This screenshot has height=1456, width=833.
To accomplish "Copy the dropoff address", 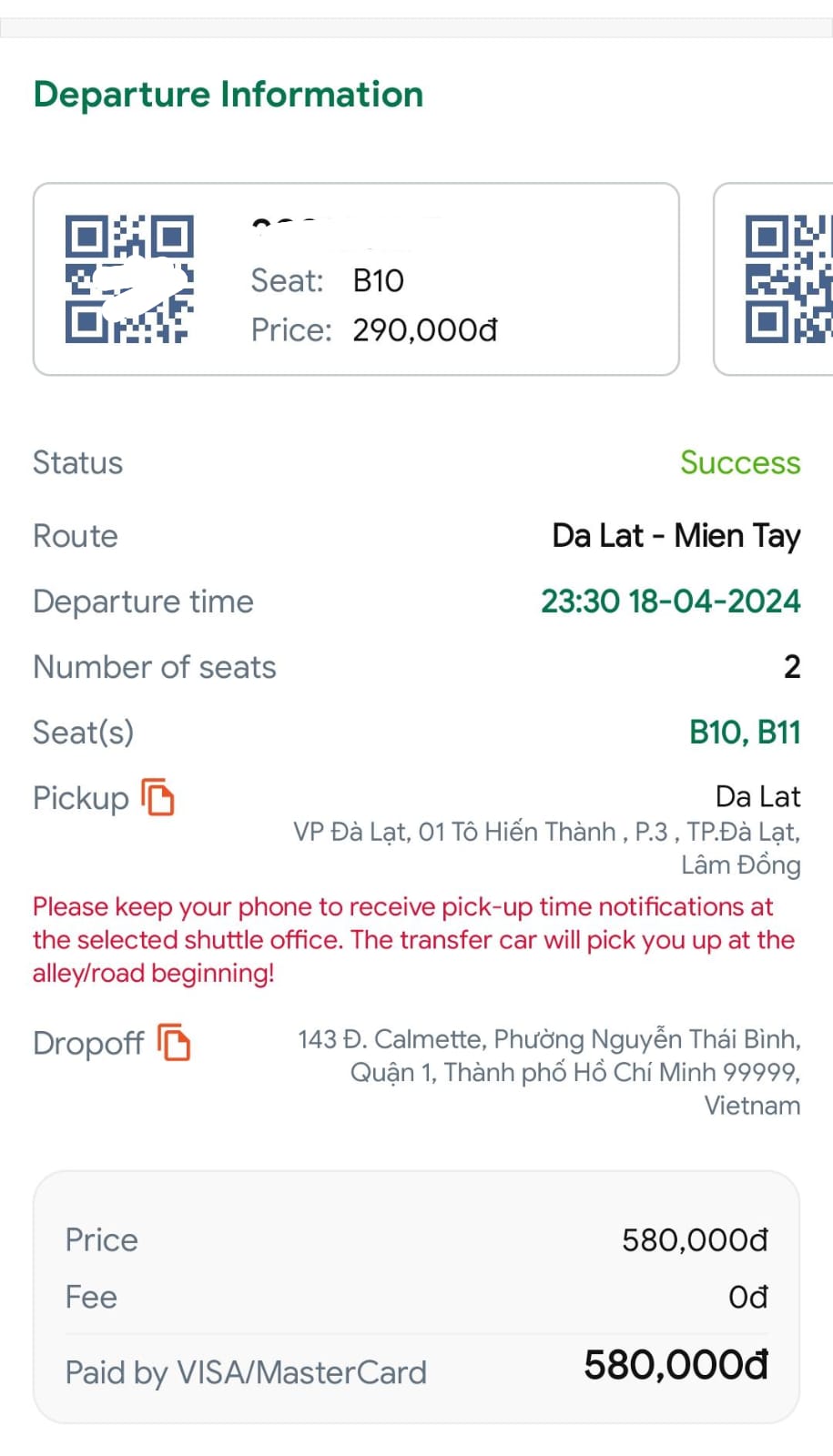I will (174, 1042).
